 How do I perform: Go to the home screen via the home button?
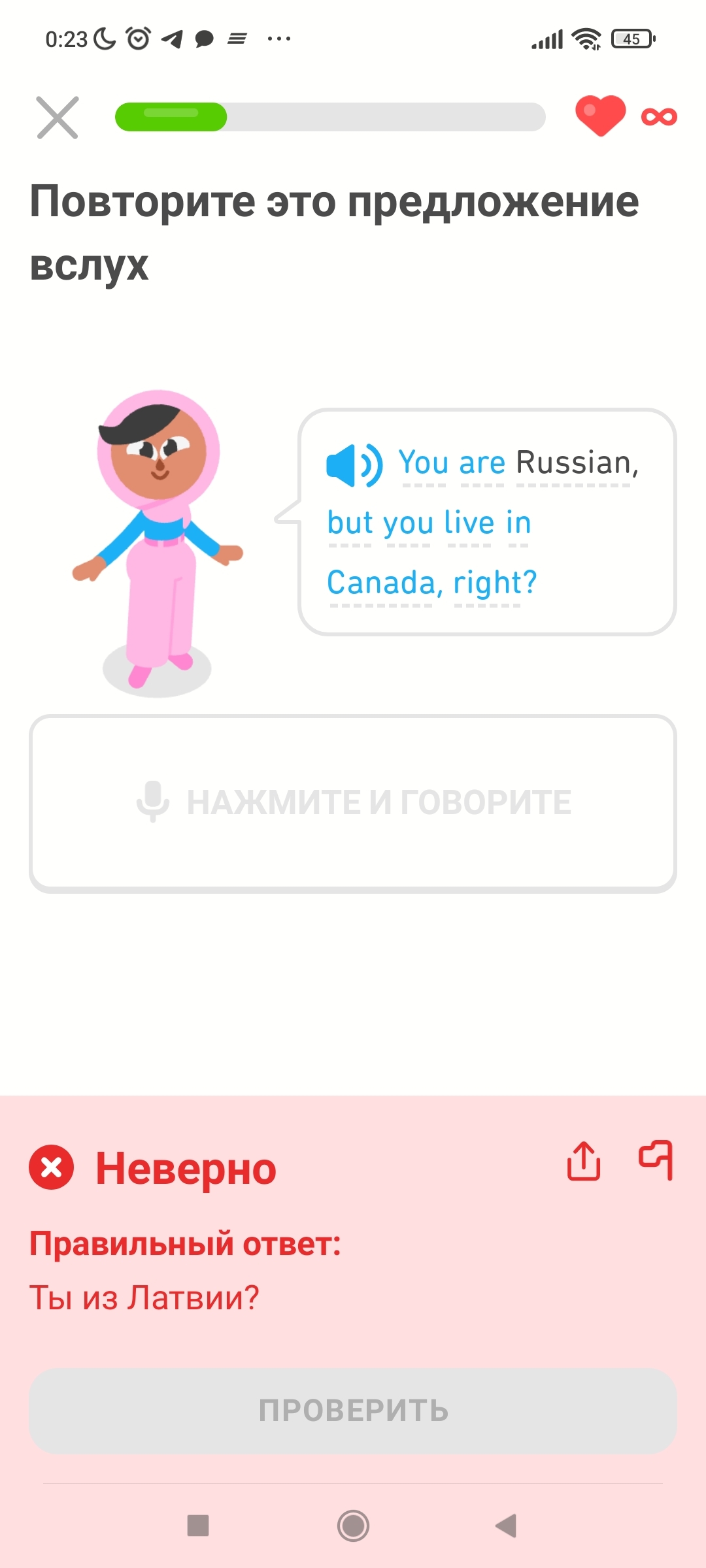(353, 1526)
